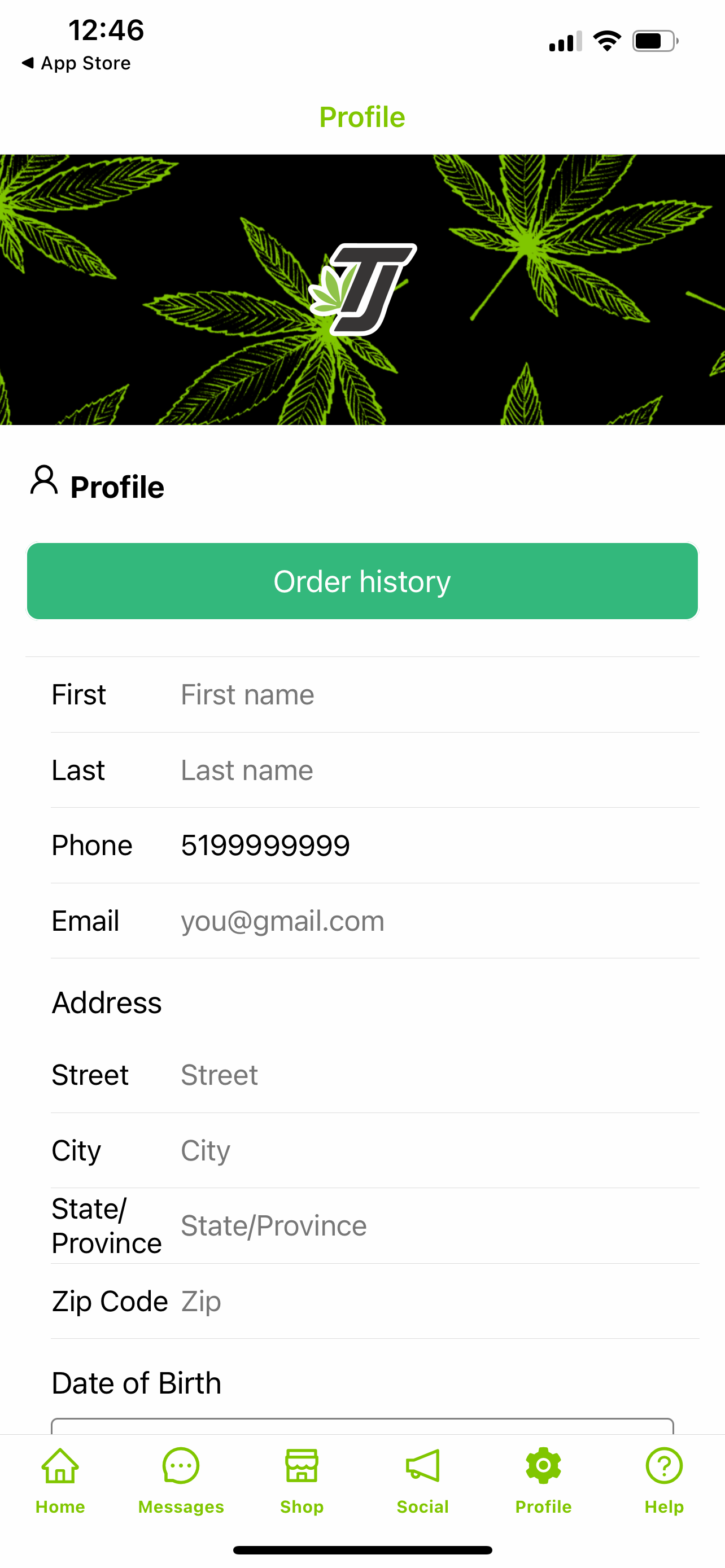Screen dimensions: 725x1568
Task: Open the Help tab
Action: tap(664, 1481)
